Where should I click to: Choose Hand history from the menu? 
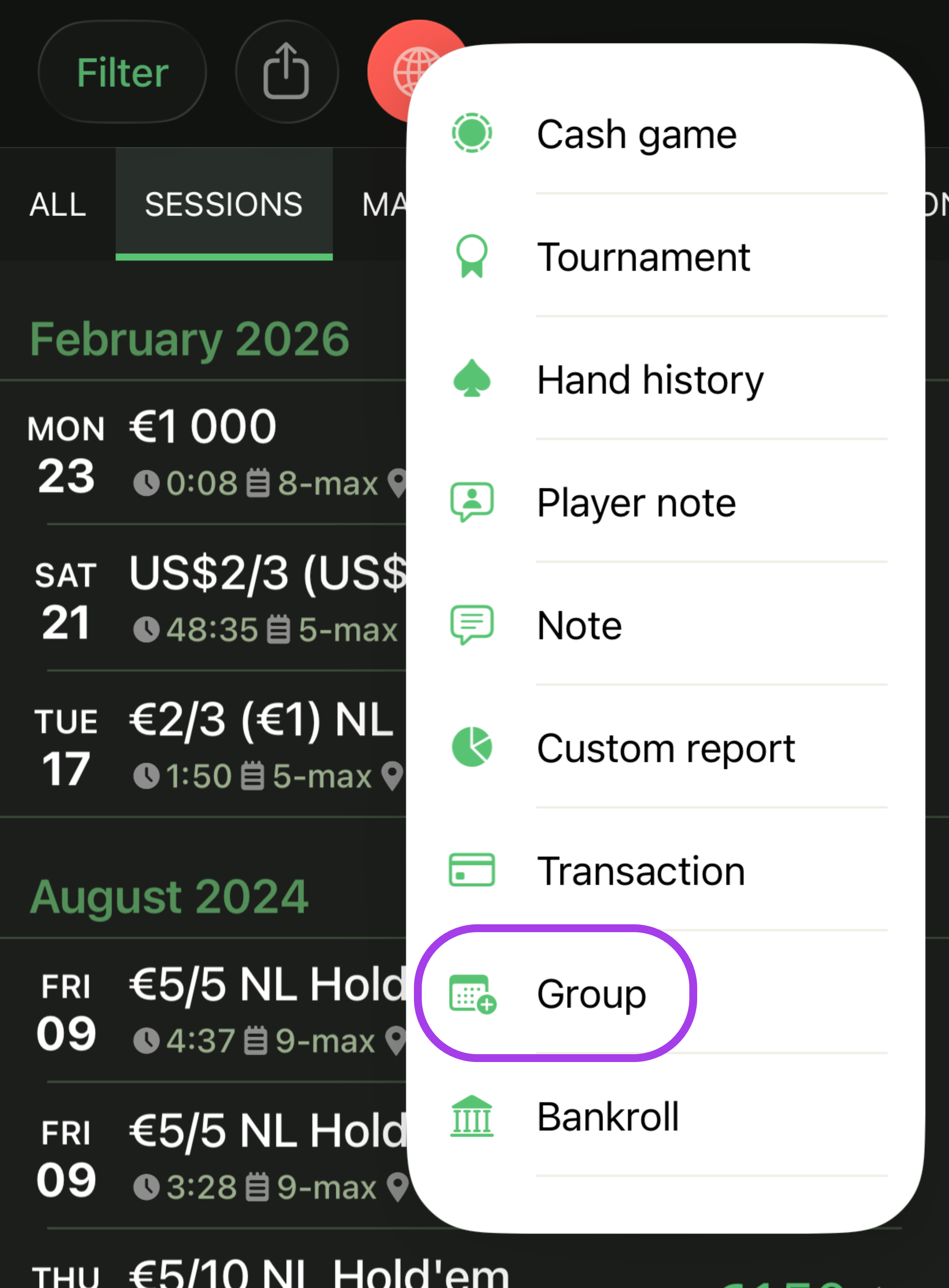(x=650, y=380)
